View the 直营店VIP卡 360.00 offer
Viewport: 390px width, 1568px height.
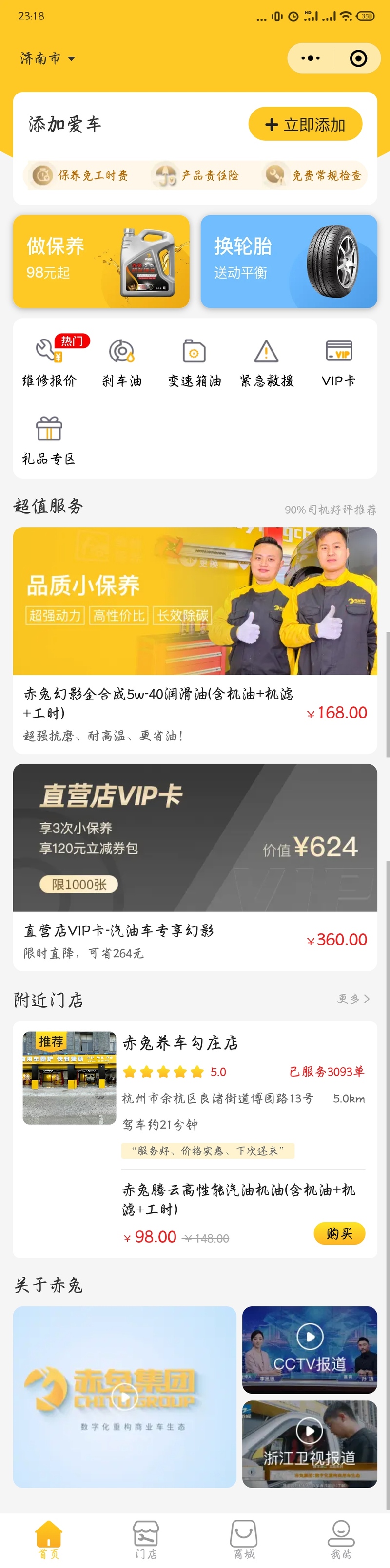coord(195,866)
